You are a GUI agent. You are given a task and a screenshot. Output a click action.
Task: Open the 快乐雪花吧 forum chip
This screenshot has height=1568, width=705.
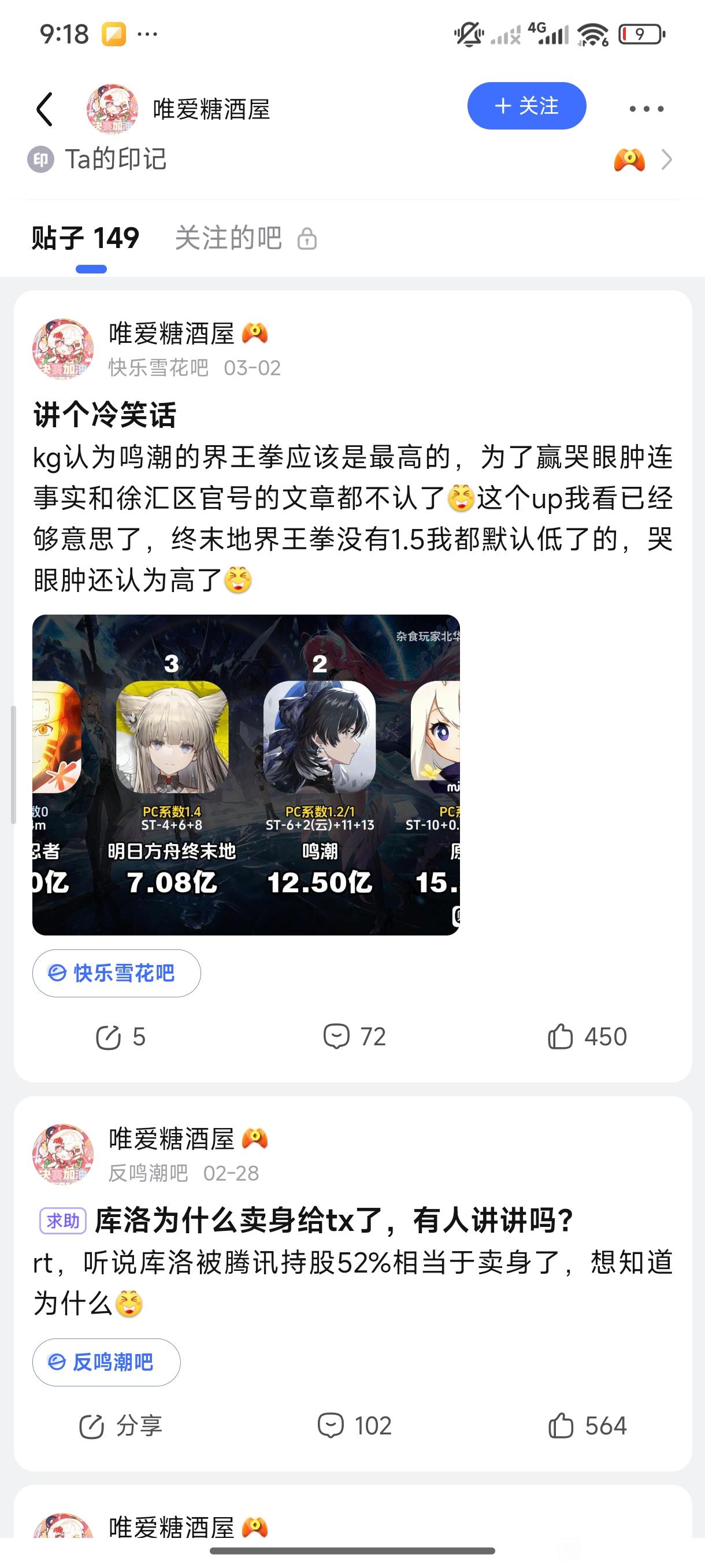(116, 972)
